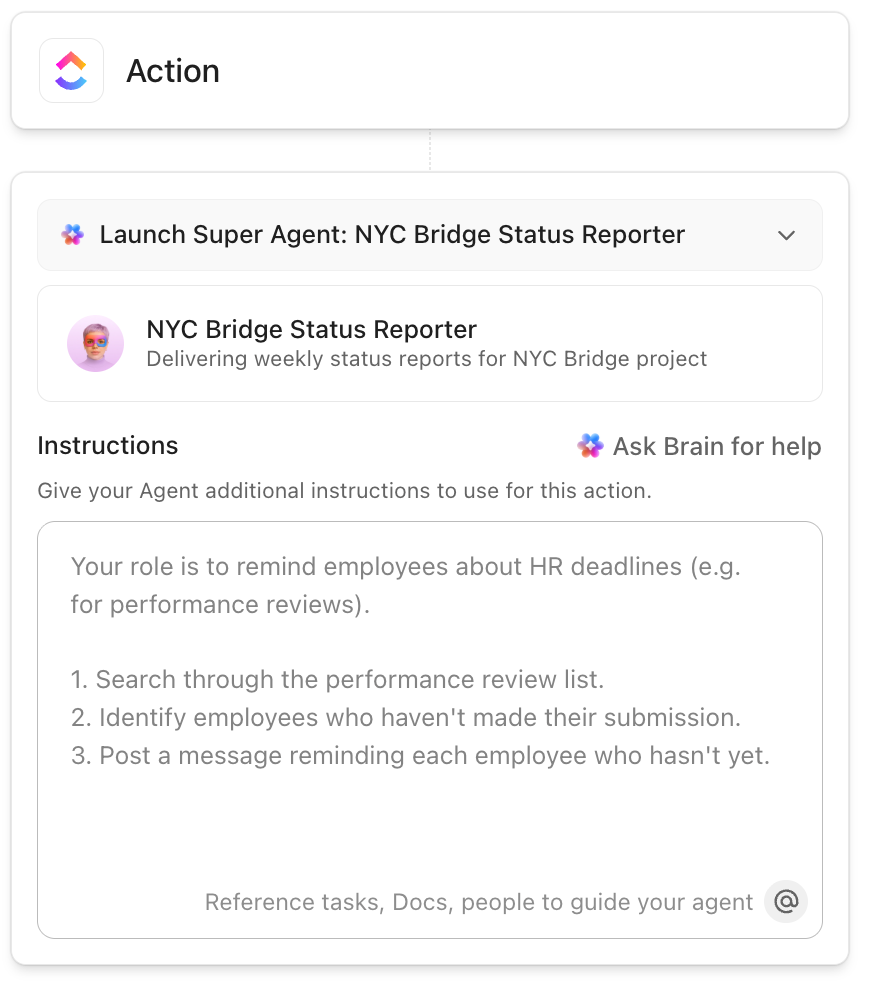Select the NYC Bridge Status Reporter card
870x984 pixels.
tap(429, 343)
